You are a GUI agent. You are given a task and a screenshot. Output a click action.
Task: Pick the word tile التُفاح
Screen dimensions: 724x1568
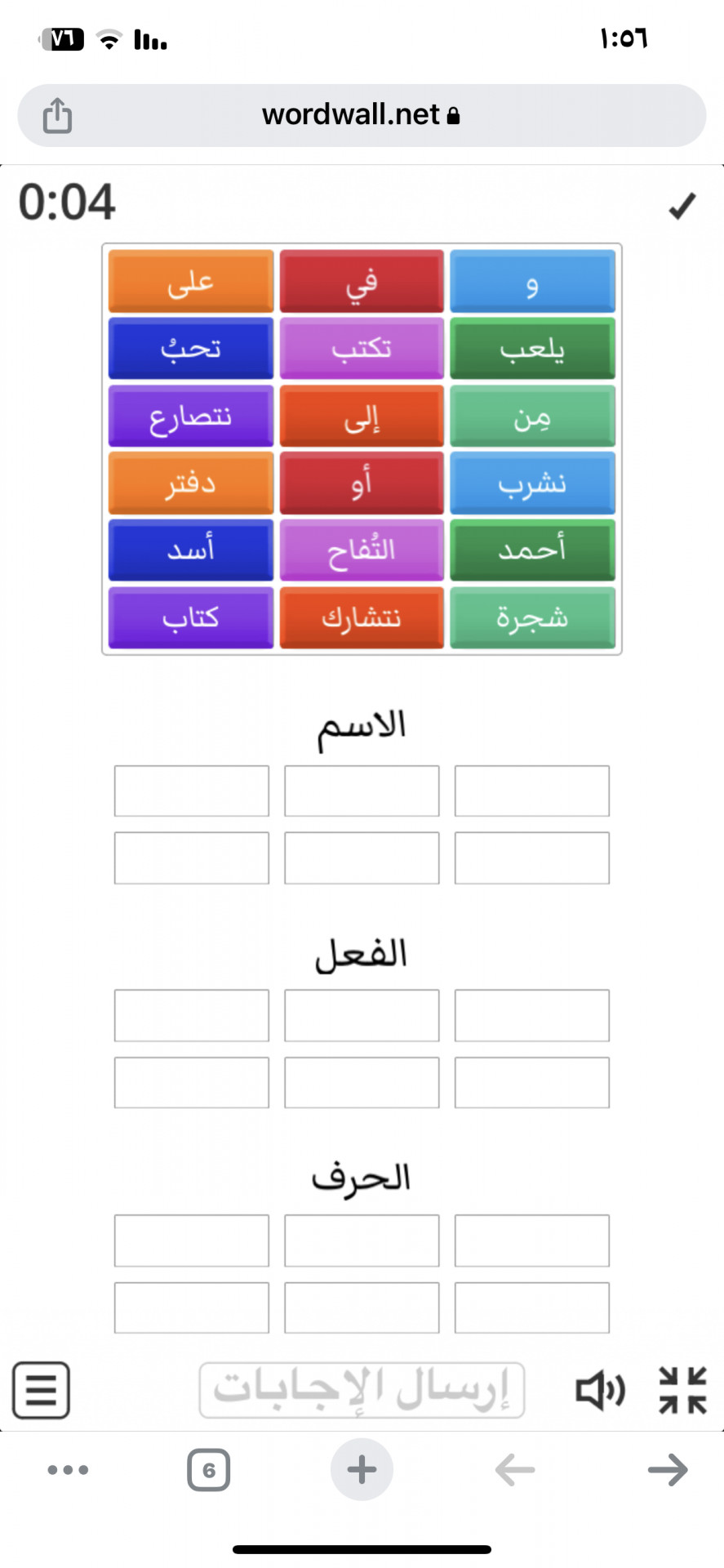click(362, 550)
